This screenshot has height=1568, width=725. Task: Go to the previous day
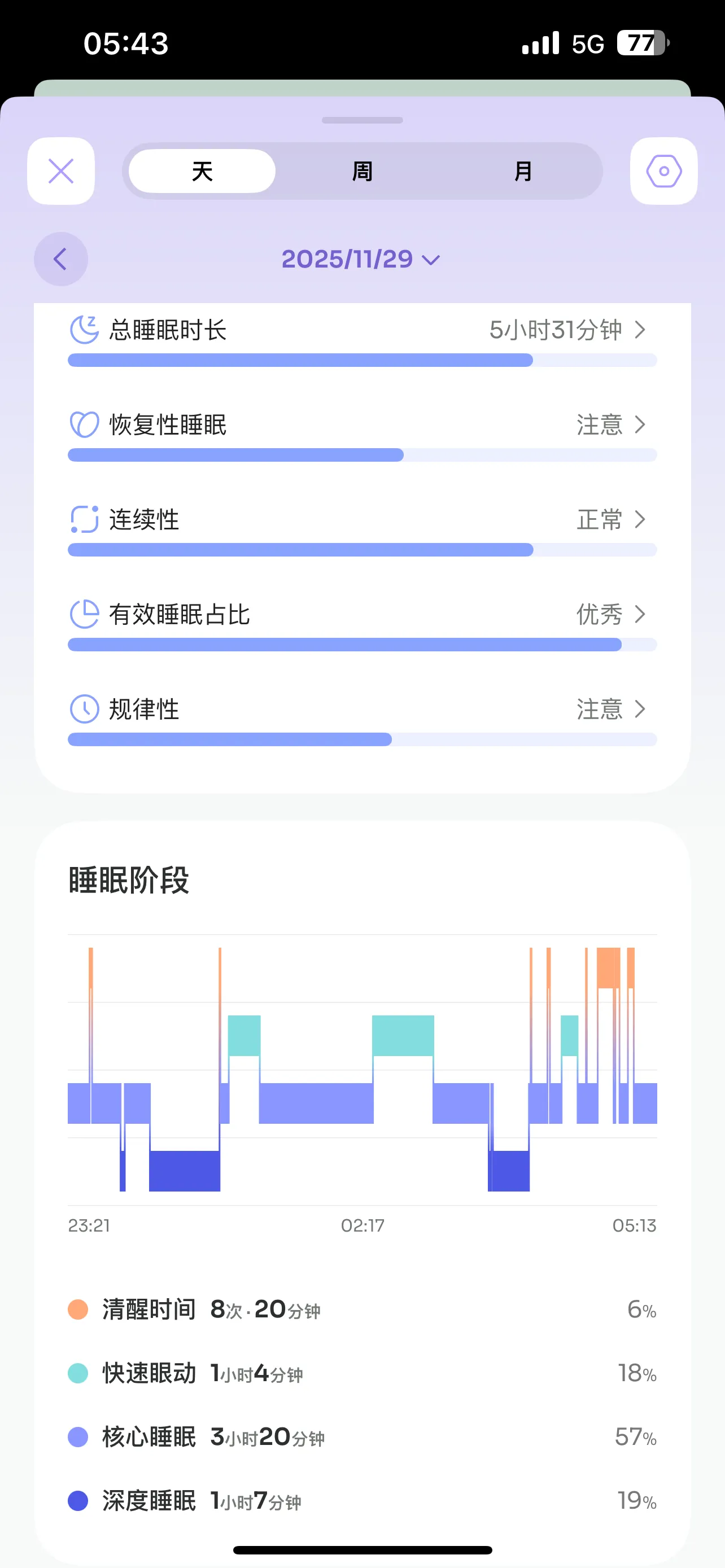pos(61,259)
